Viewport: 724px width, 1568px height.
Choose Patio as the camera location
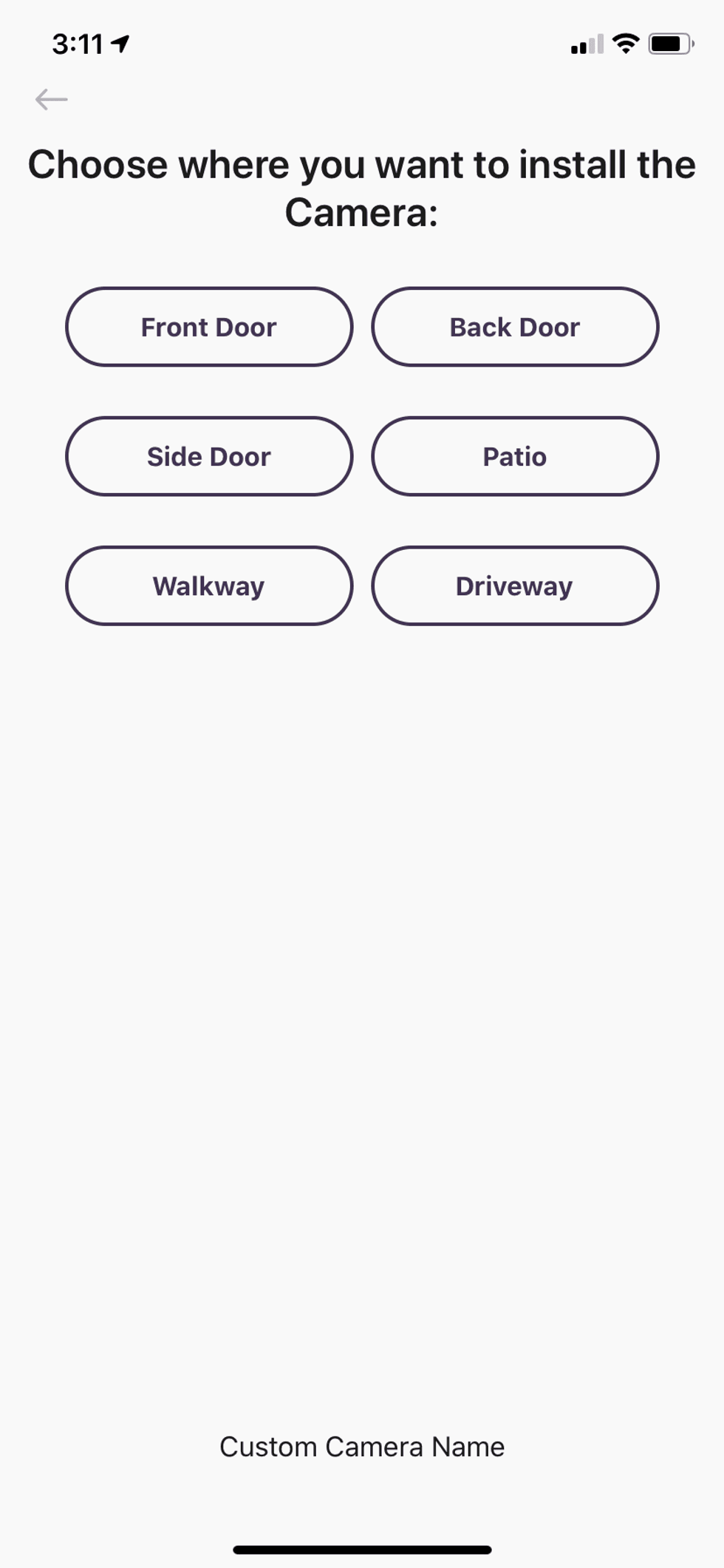[515, 456]
